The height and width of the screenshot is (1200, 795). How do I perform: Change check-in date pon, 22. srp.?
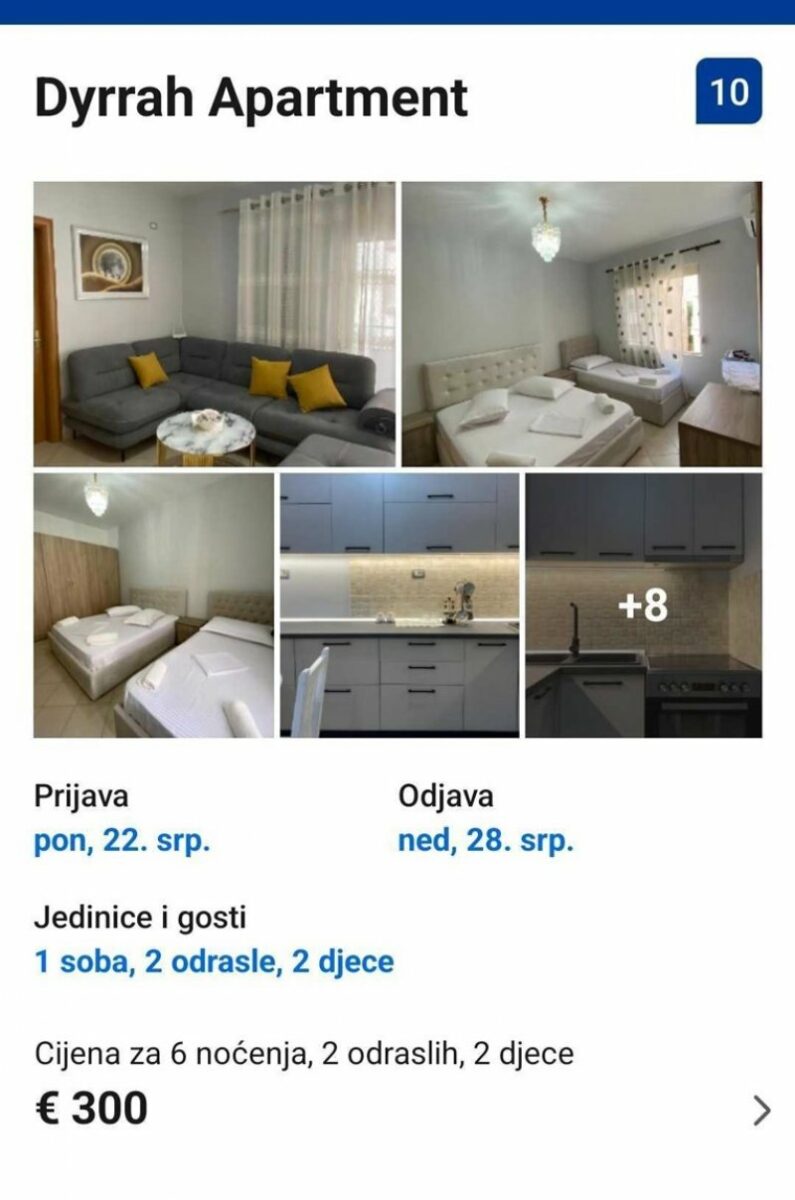(122, 840)
